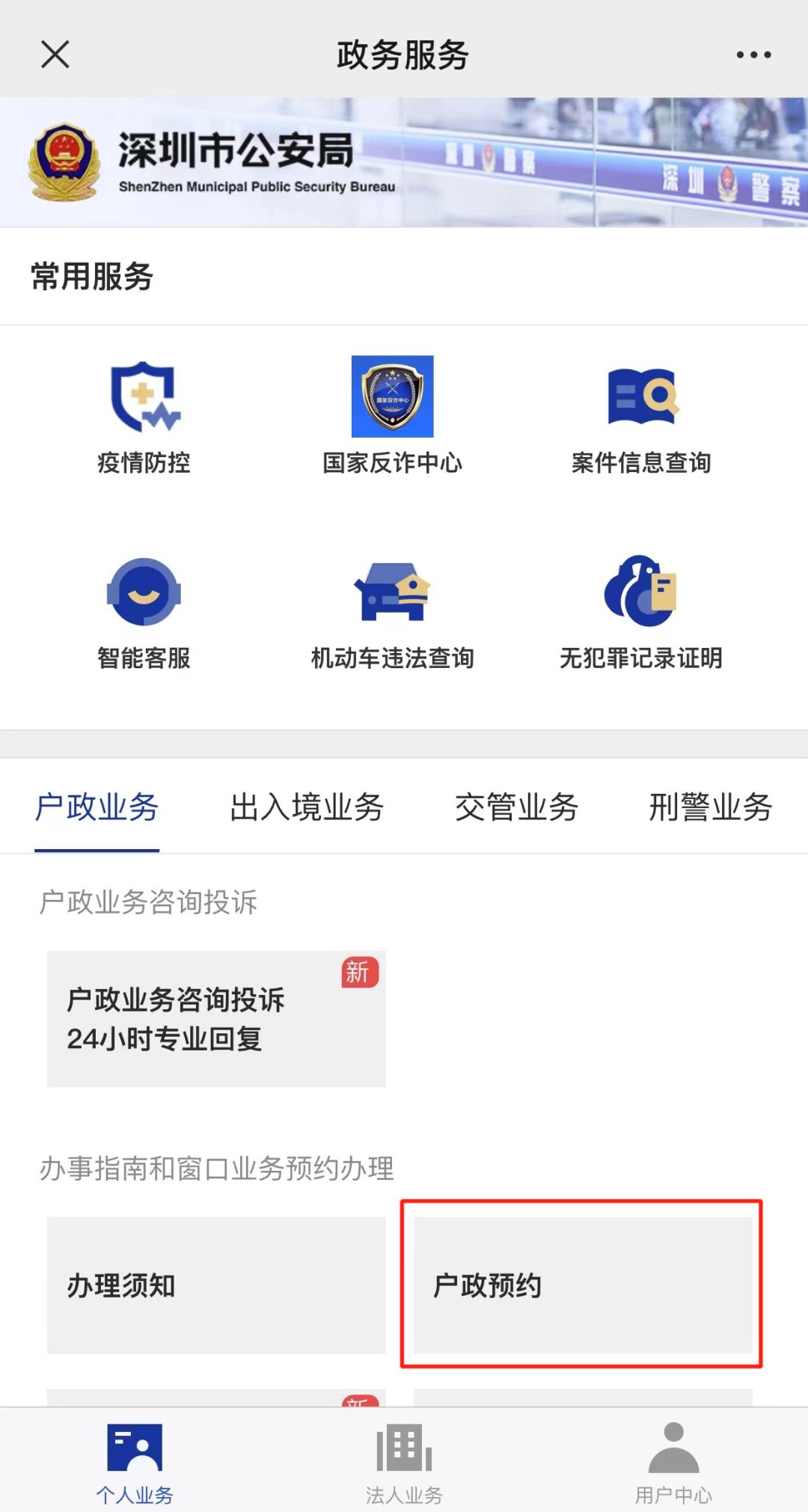Image resolution: width=808 pixels, height=1512 pixels.
Task: Open 用户中心 in bottom navigation
Action: coord(673,1463)
